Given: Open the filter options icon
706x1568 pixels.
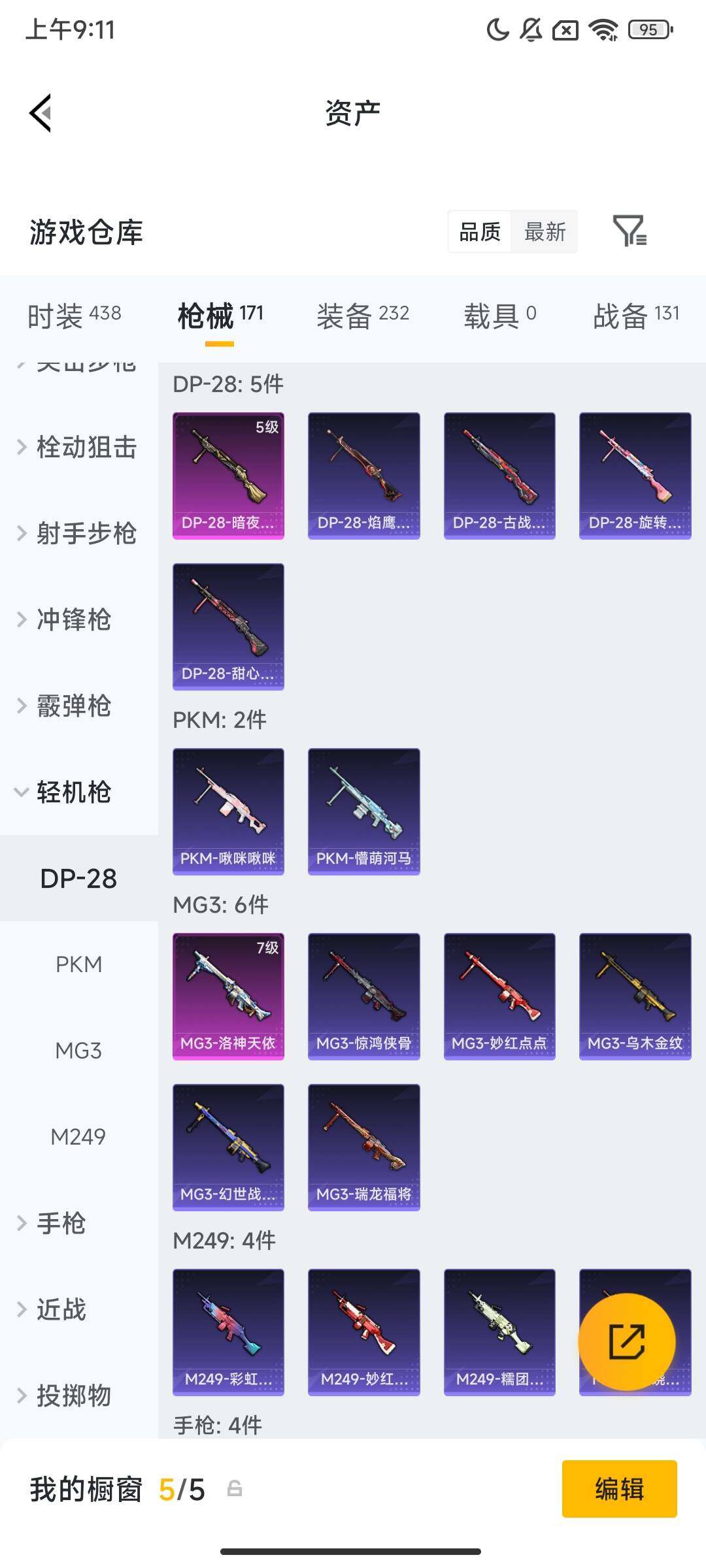Looking at the screenshot, I should click(630, 232).
